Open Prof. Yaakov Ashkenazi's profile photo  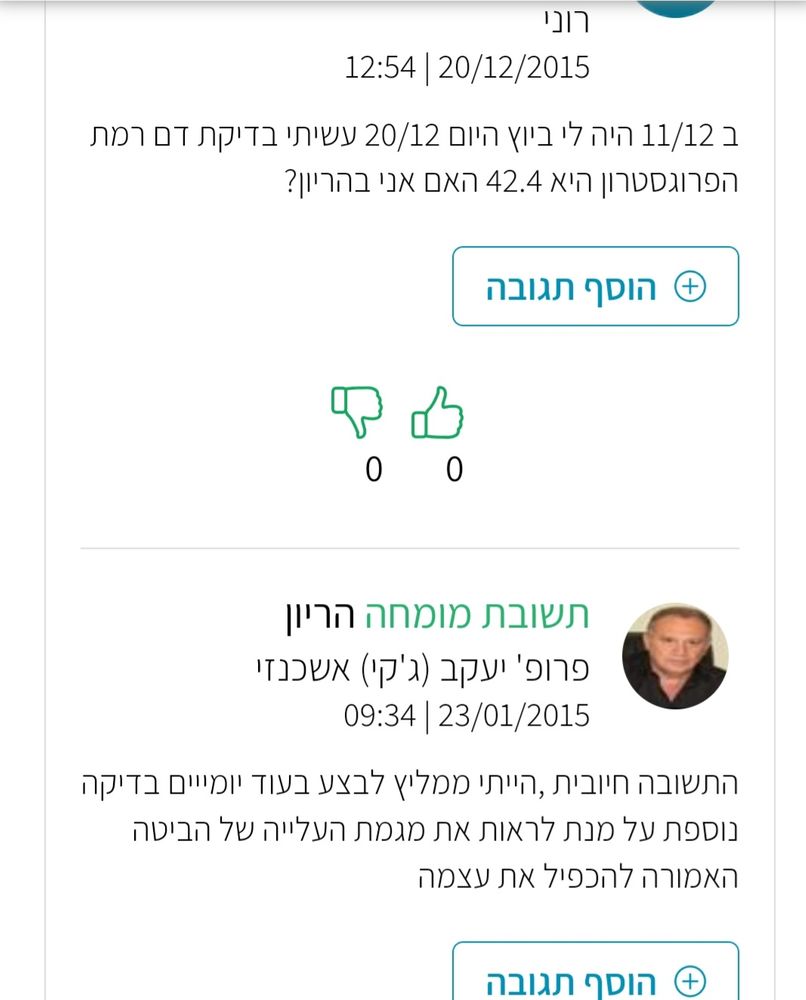click(675, 655)
